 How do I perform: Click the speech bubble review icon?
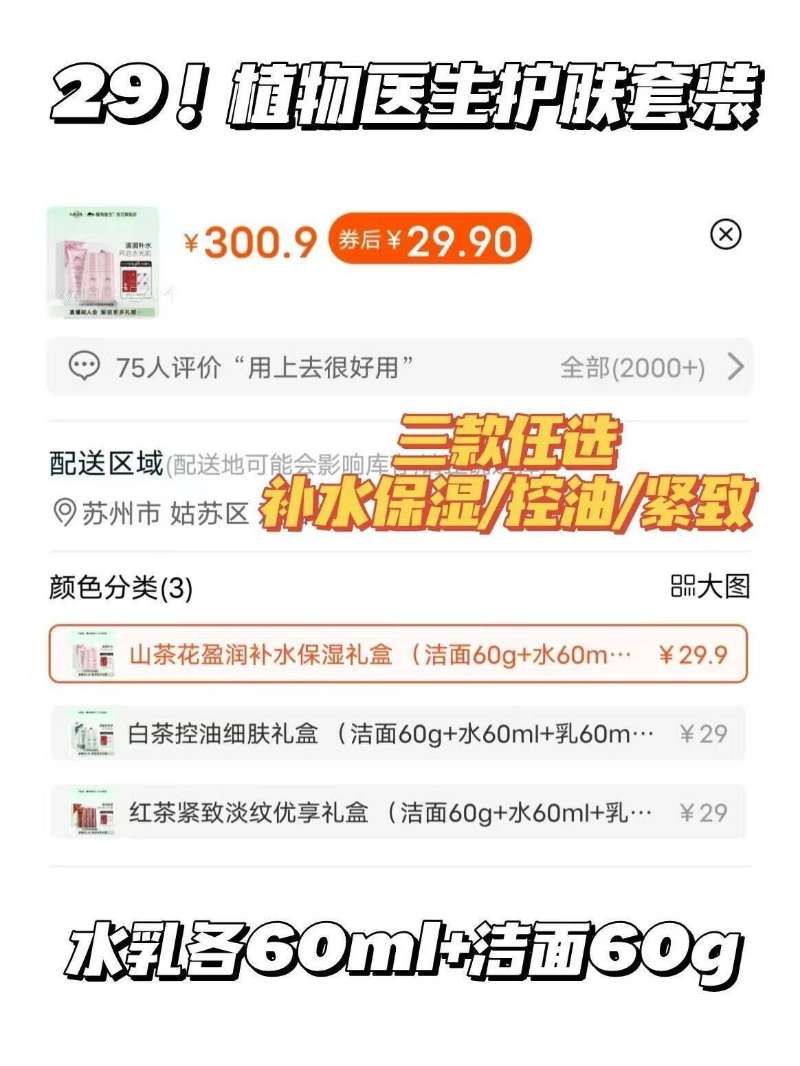click(x=84, y=365)
